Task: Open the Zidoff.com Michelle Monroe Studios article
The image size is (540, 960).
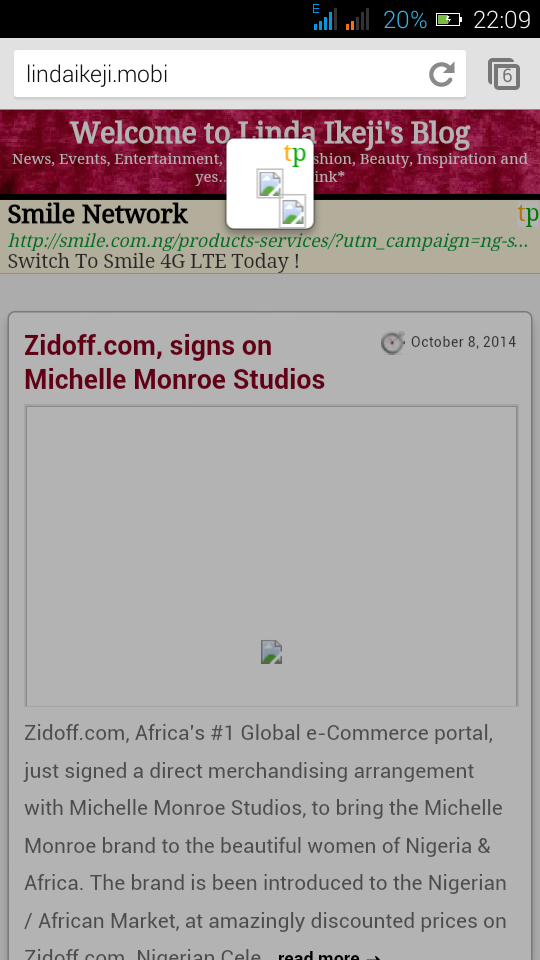Action: (174, 362)
